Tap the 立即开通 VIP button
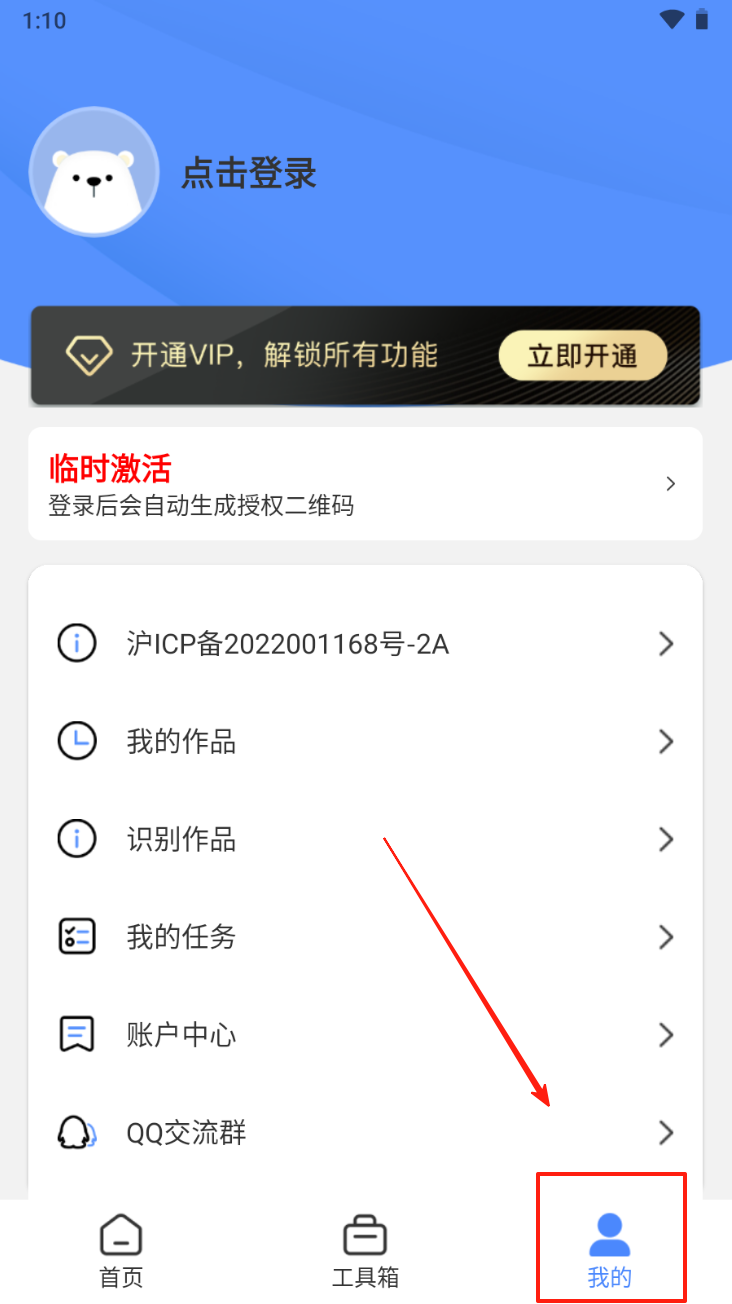732x1304 pixels. (582, 356)
